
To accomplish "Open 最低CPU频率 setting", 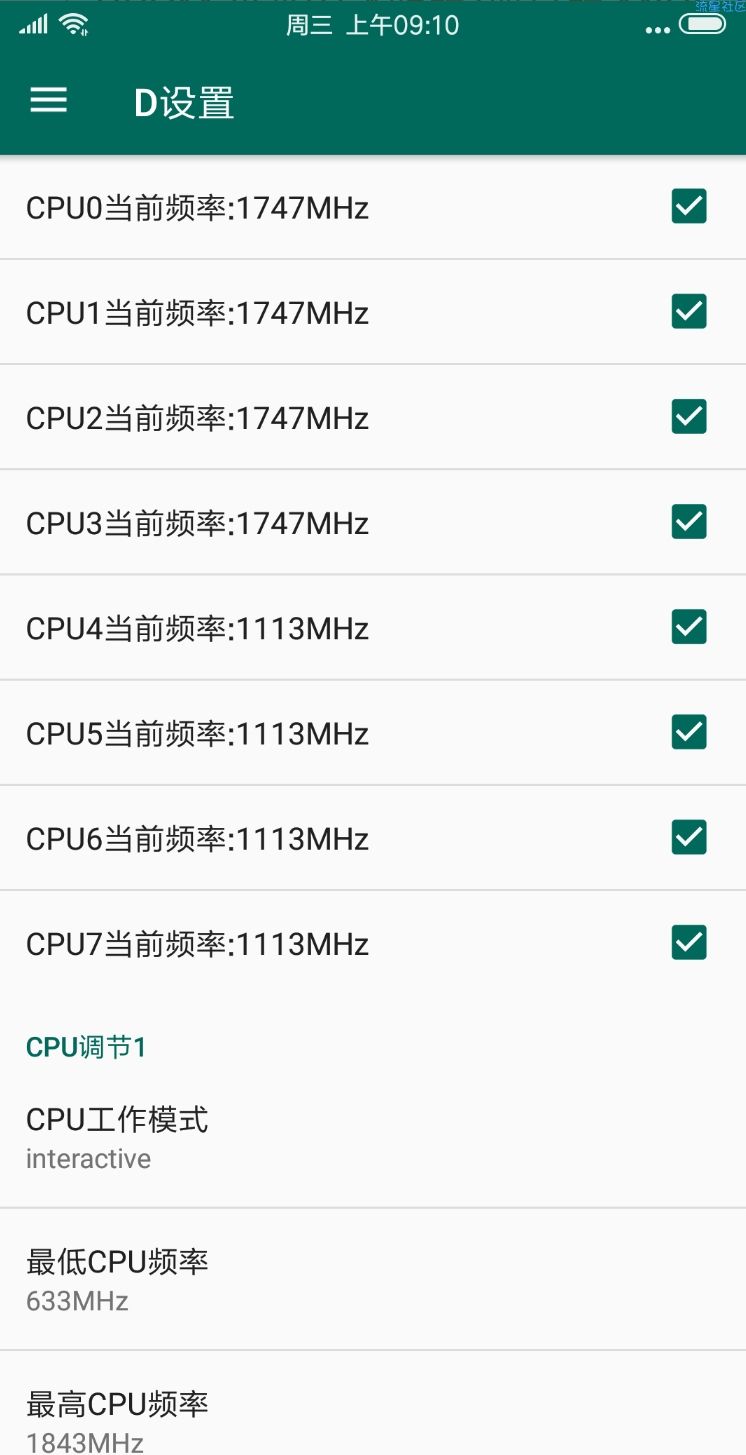I will point(373,1279).
